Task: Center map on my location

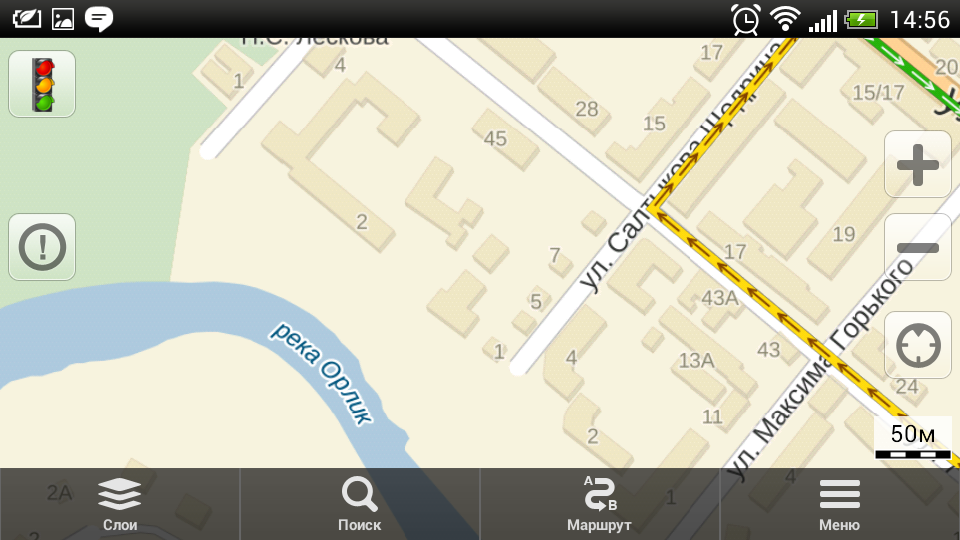Action: point(917,345)
